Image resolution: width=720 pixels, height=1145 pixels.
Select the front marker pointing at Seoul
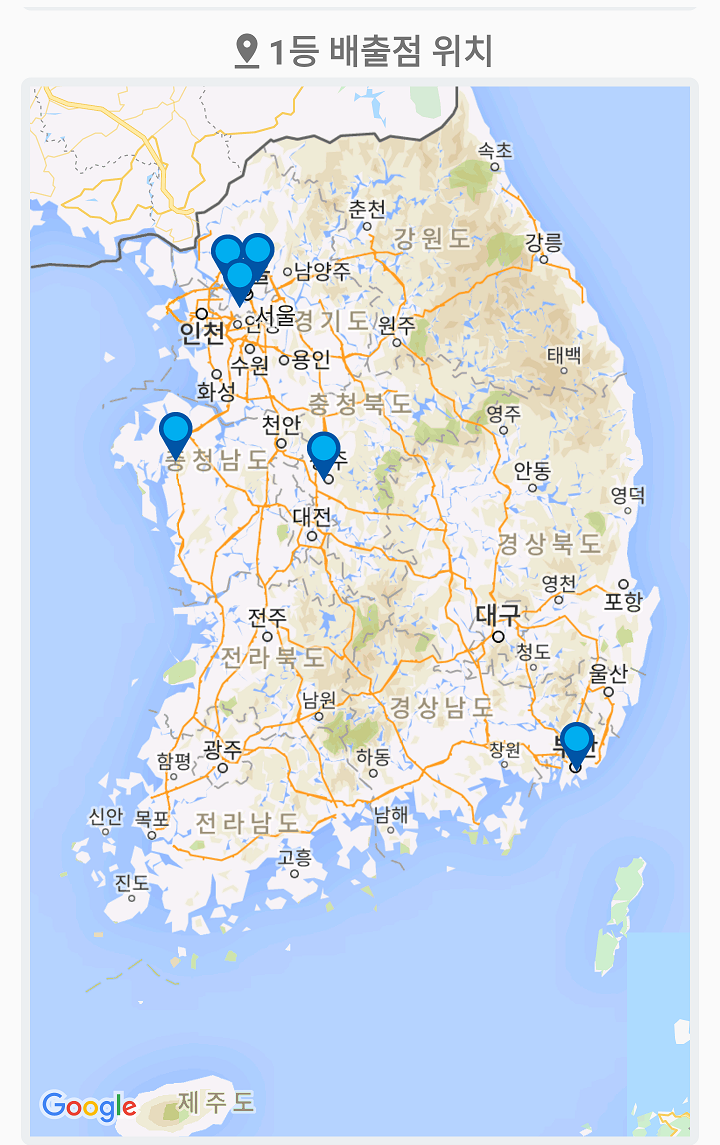click(240, 277)
